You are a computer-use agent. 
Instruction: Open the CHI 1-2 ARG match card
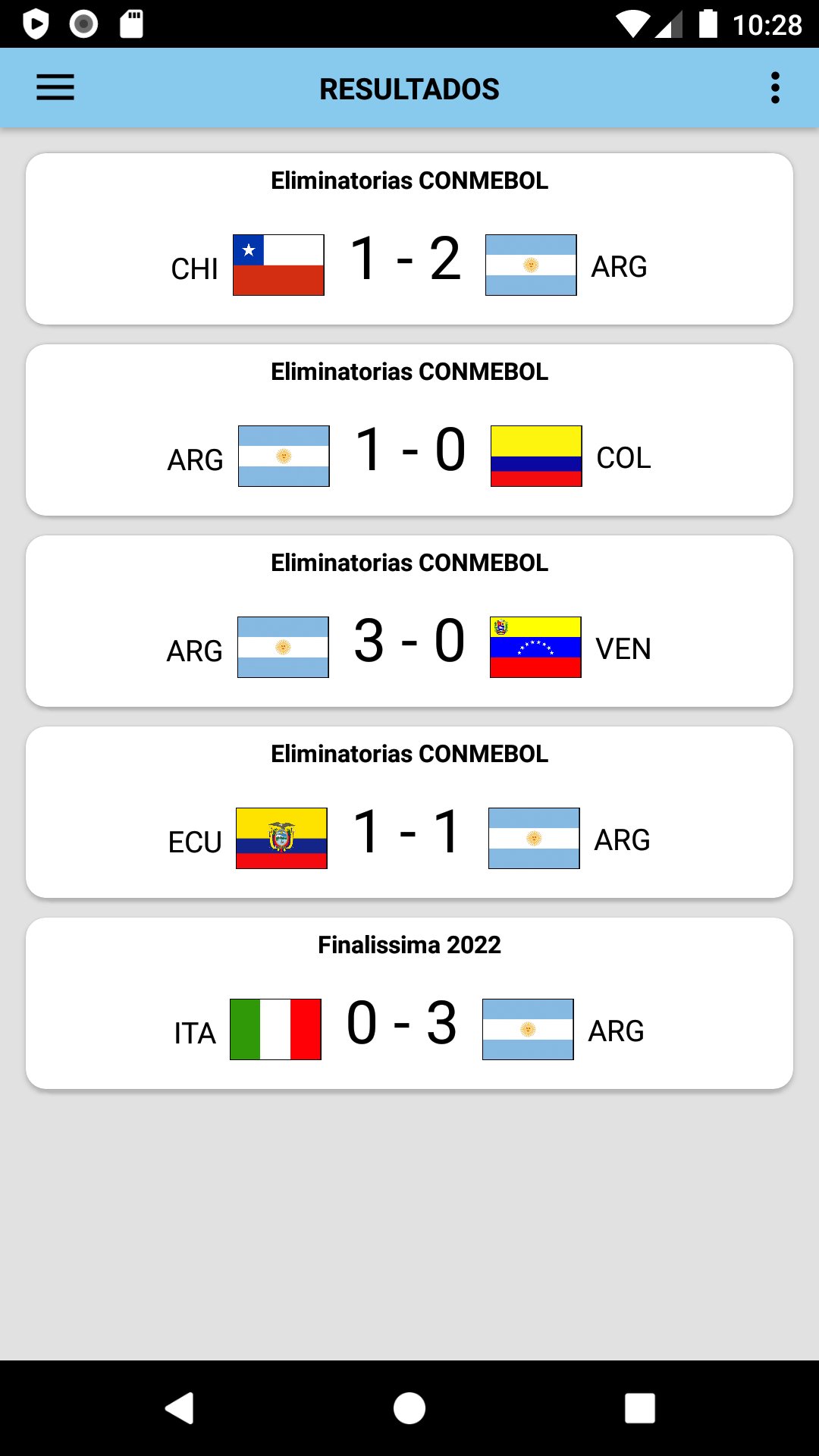click(409, 239)
